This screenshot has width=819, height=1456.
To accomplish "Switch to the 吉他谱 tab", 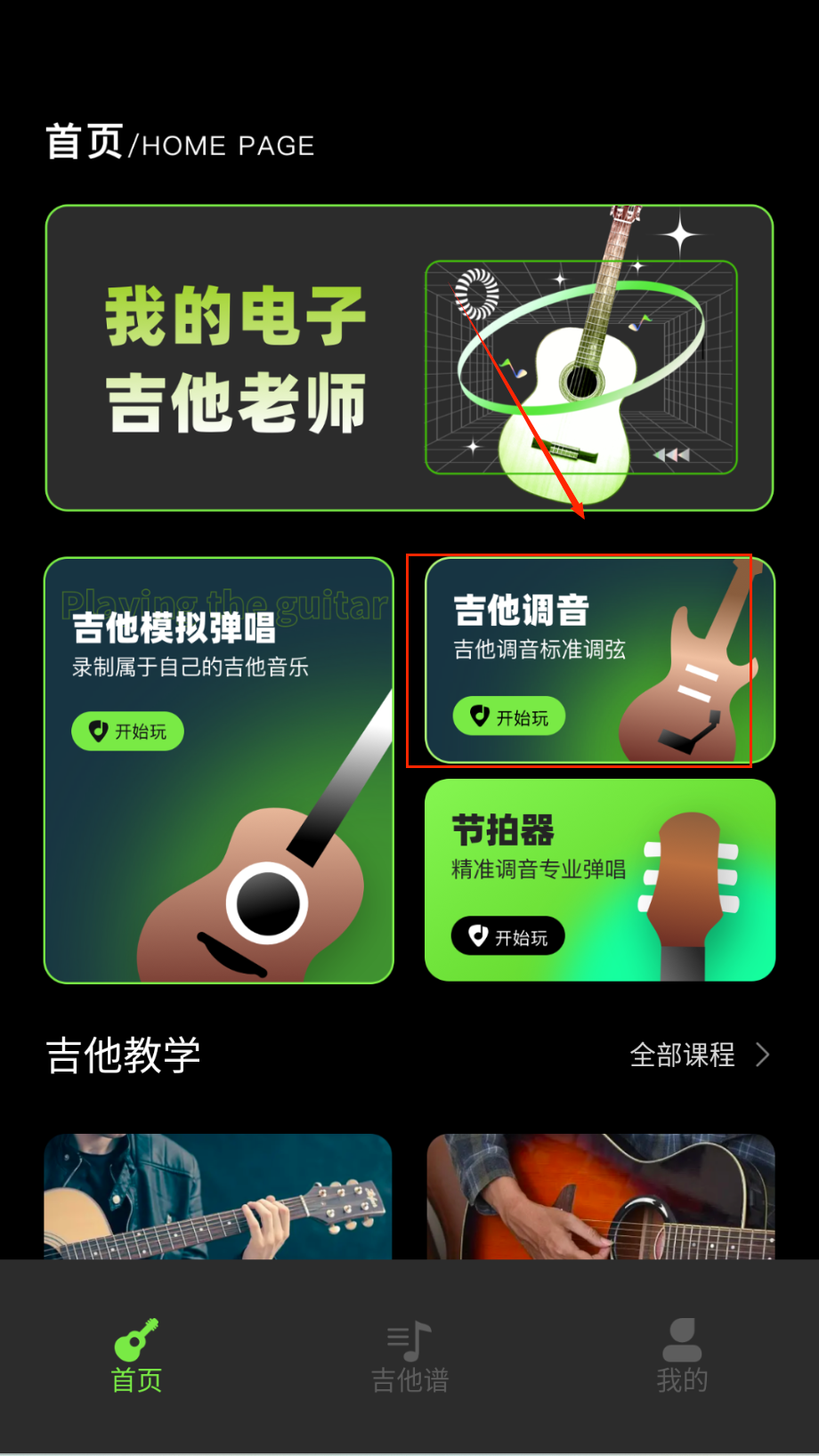I will click(409, 1356).
